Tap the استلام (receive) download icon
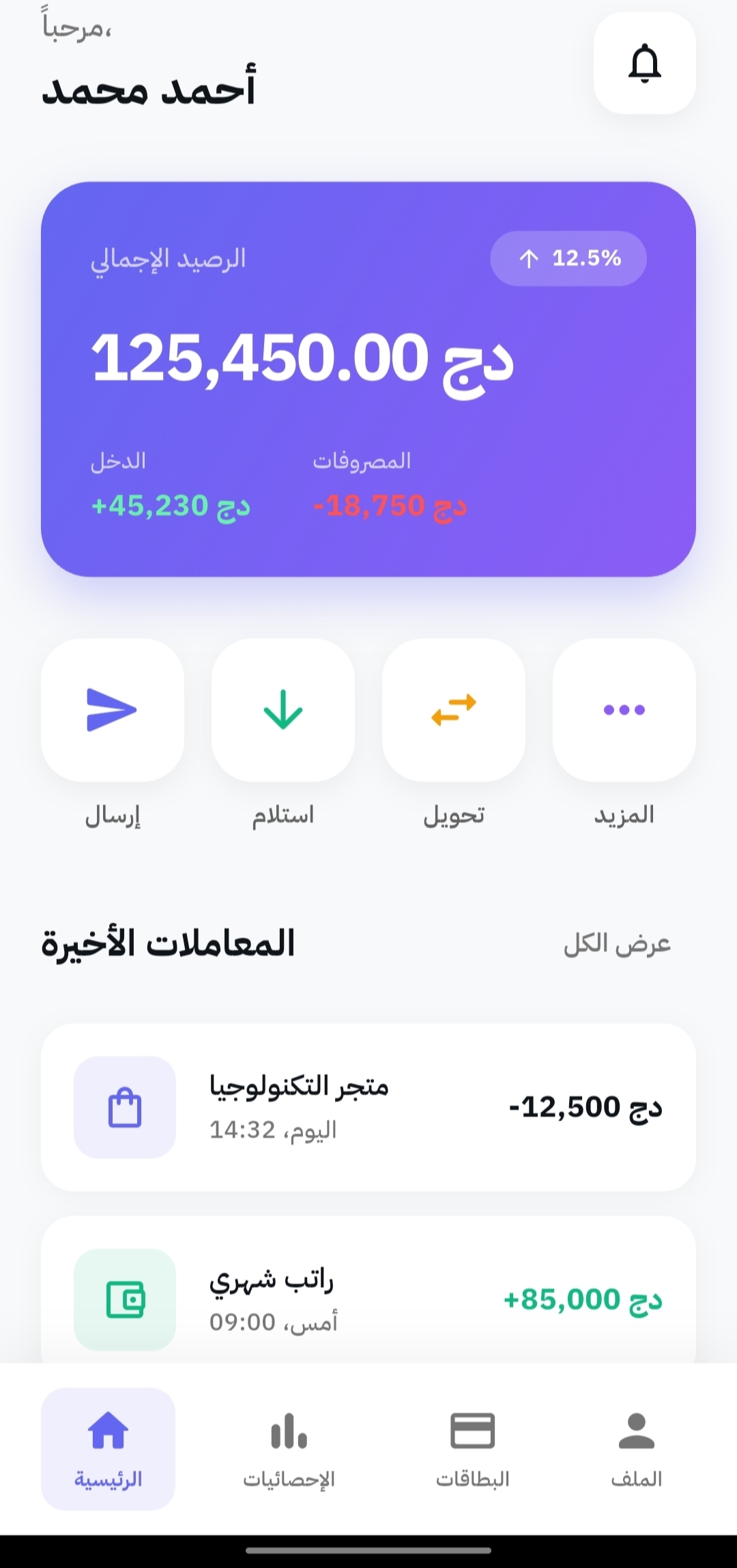This screenshot has height=1568, width=737. pos(283,711)
